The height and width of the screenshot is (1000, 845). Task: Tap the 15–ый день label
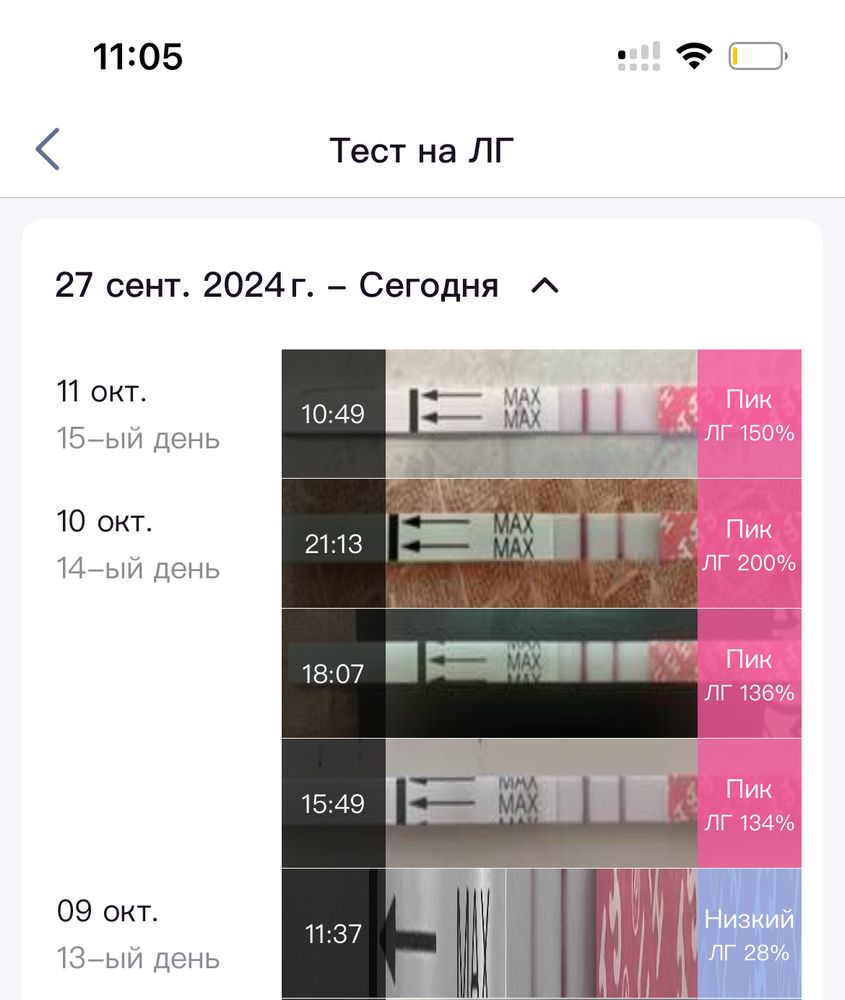[139, 439]
